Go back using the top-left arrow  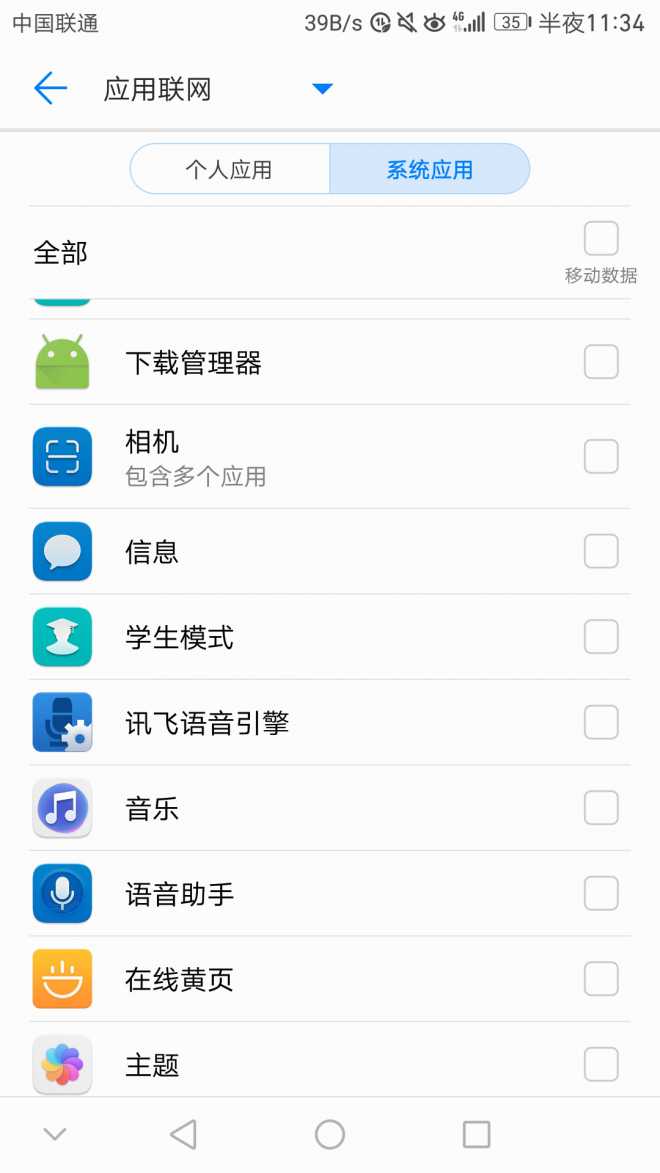[50, 89]
